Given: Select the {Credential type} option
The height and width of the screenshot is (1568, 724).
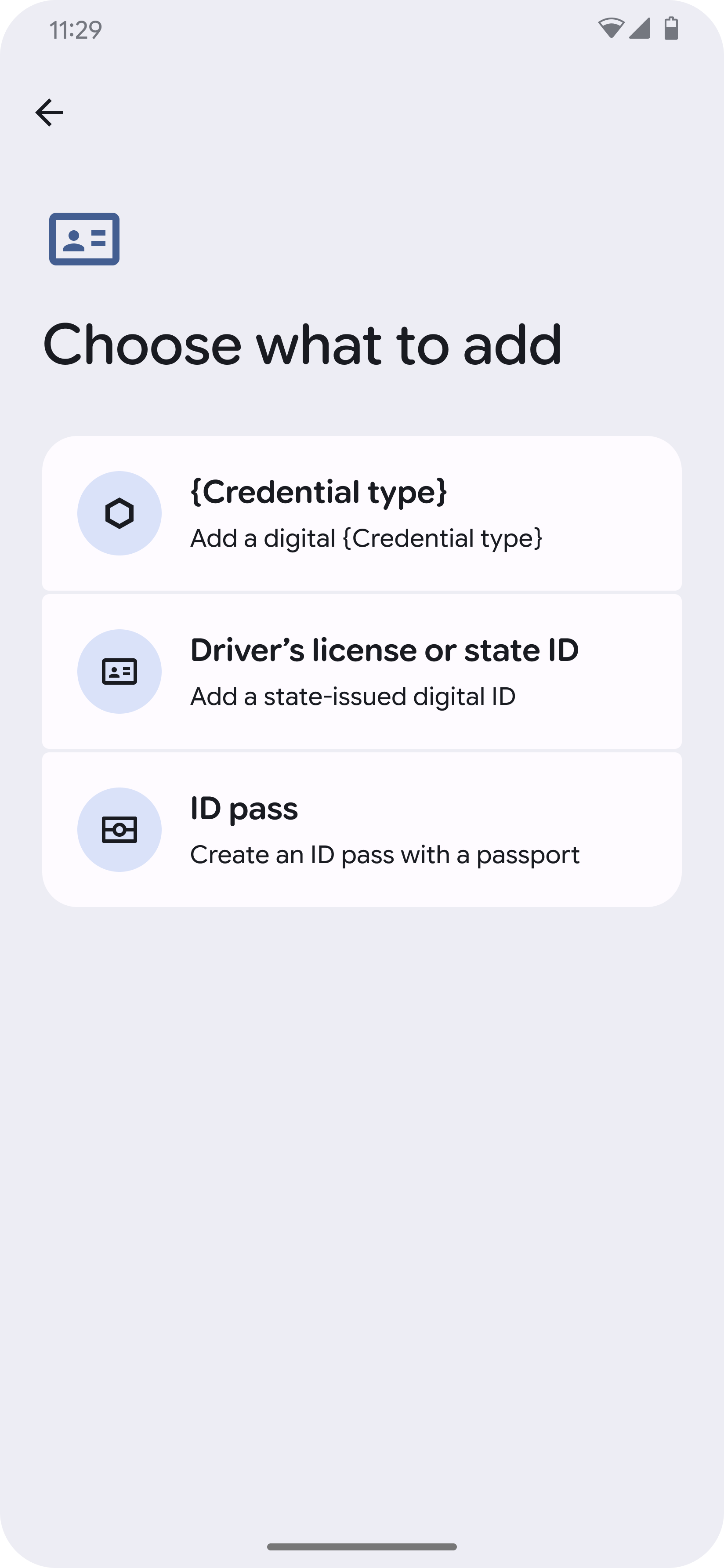Looking at the screenshot, I should [362, 513].
